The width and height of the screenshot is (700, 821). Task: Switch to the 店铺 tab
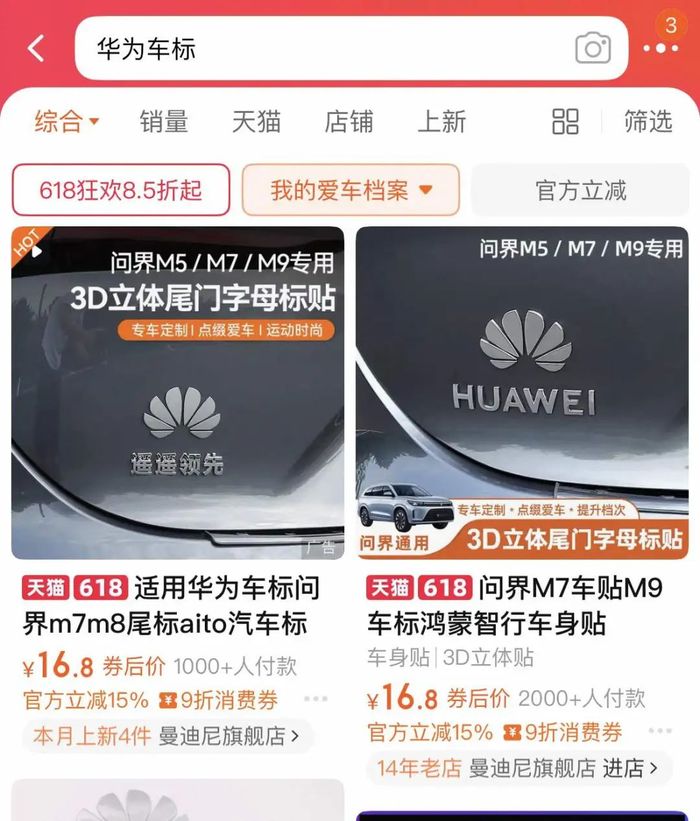(x=349, y=122)
